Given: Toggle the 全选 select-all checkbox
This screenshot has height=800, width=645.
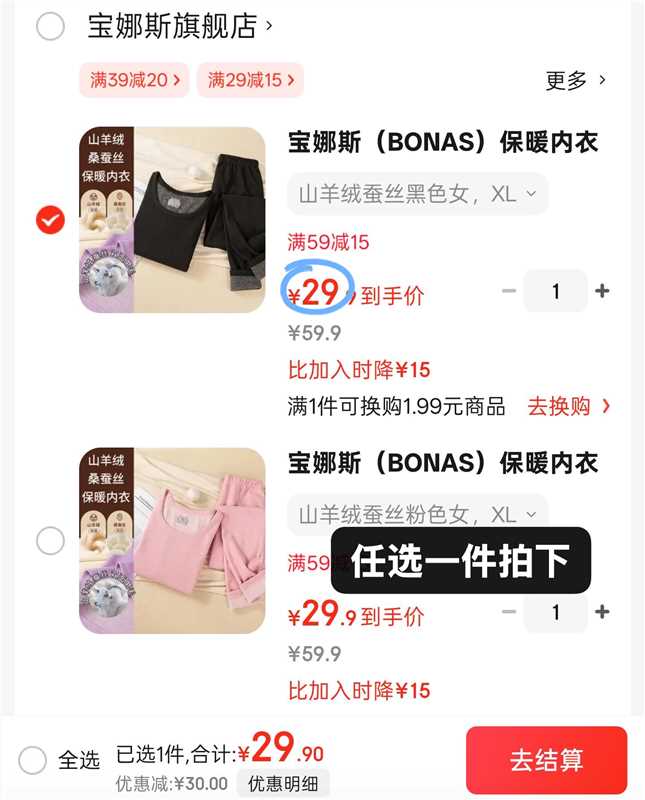Looking at the screenshot, I should tap(32, 760).
